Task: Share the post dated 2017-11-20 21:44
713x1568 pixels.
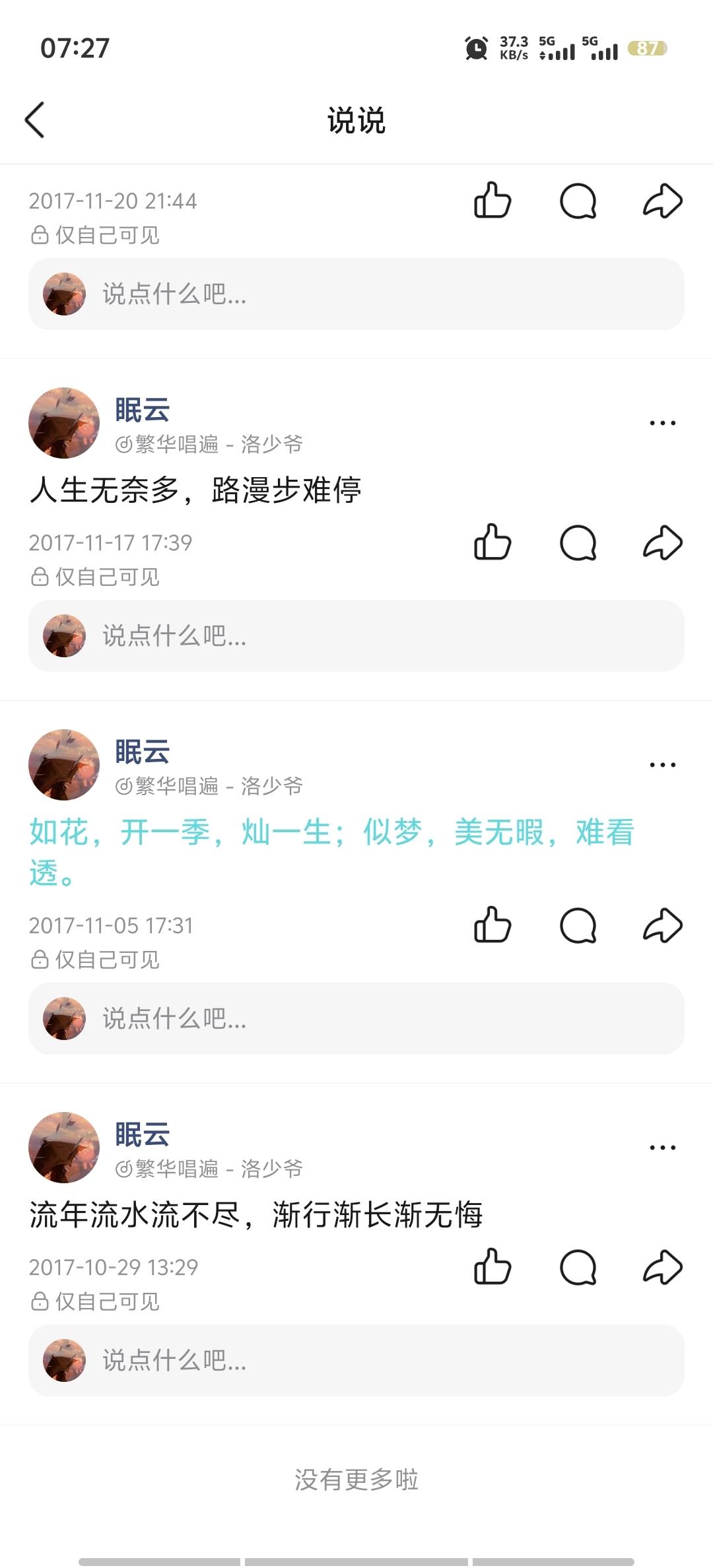Action: pyautogui.click(x=662, y=201)
